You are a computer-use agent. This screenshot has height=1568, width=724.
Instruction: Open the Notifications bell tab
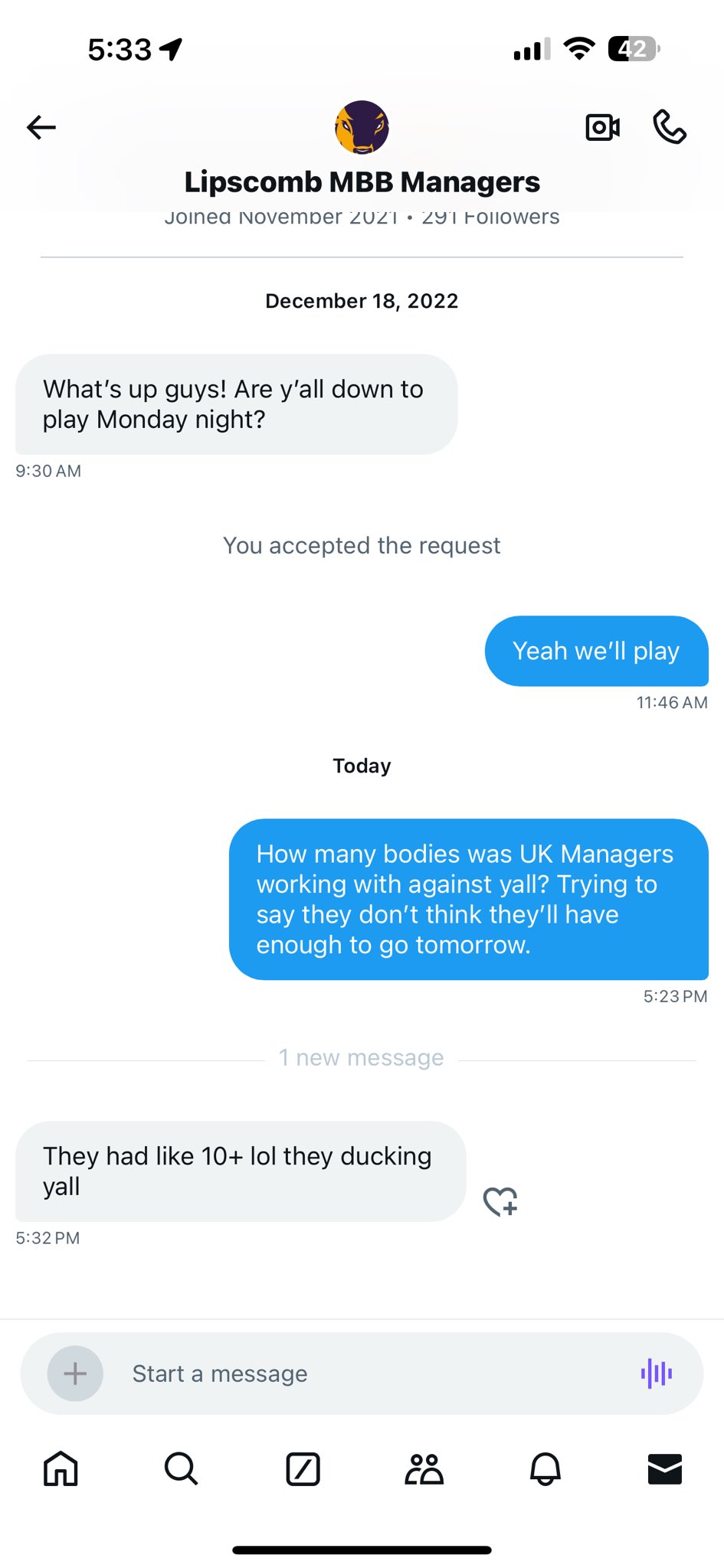coord(545,1469)
